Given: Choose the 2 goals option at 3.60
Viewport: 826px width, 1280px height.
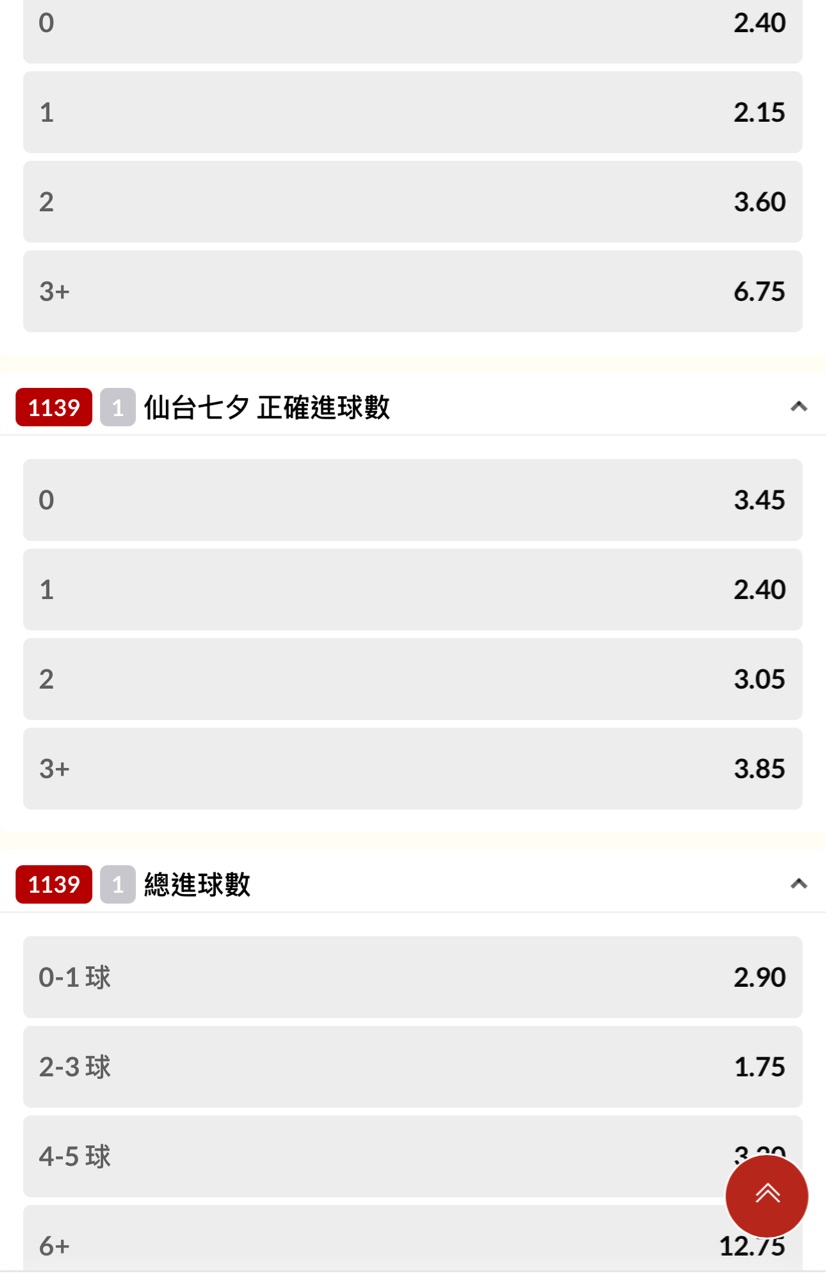Looking at the screenshot, I should click(x=412, y=202).
